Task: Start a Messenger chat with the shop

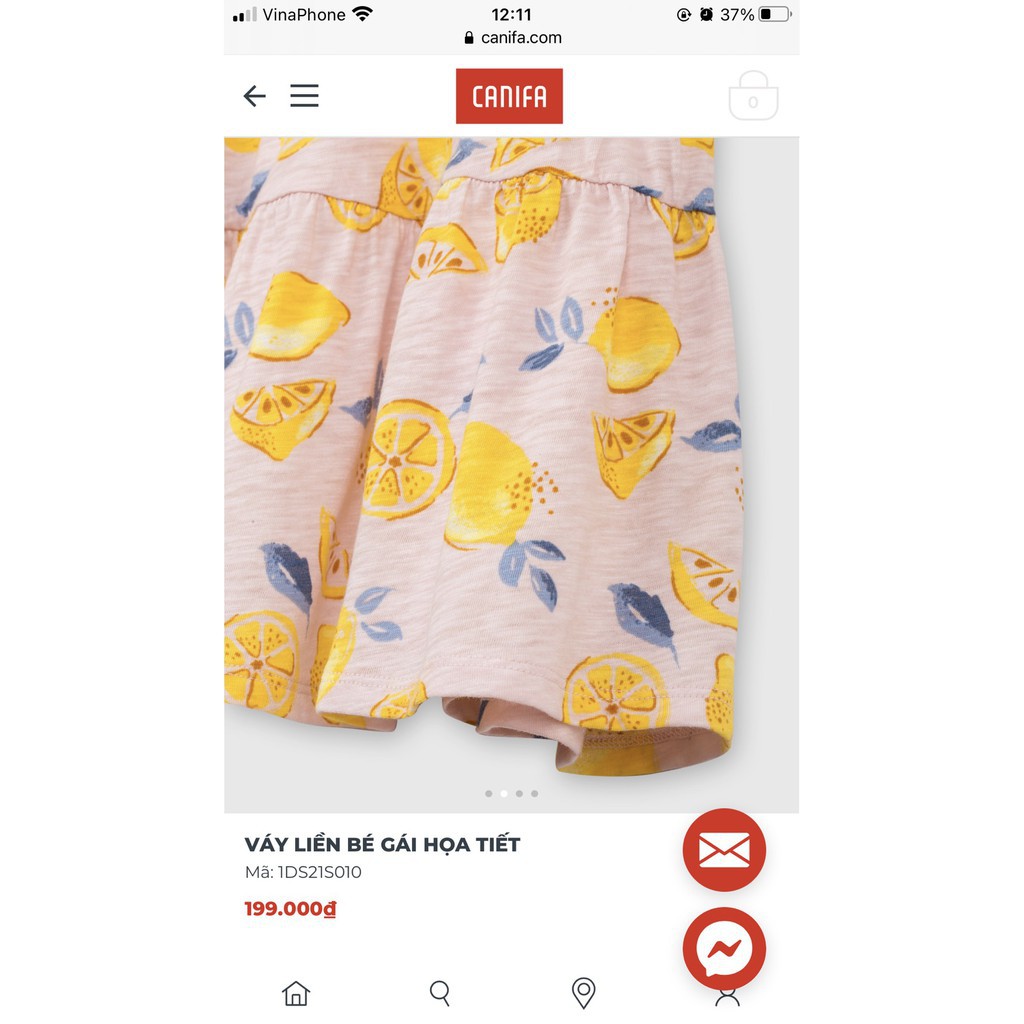Action: (724, 949)
